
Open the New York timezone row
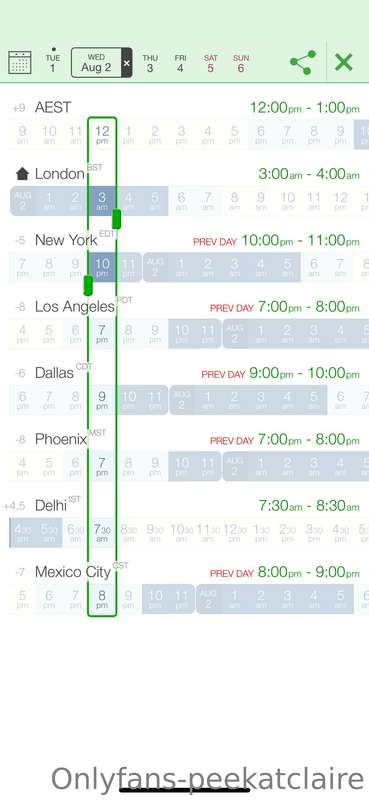click(66, 240)
